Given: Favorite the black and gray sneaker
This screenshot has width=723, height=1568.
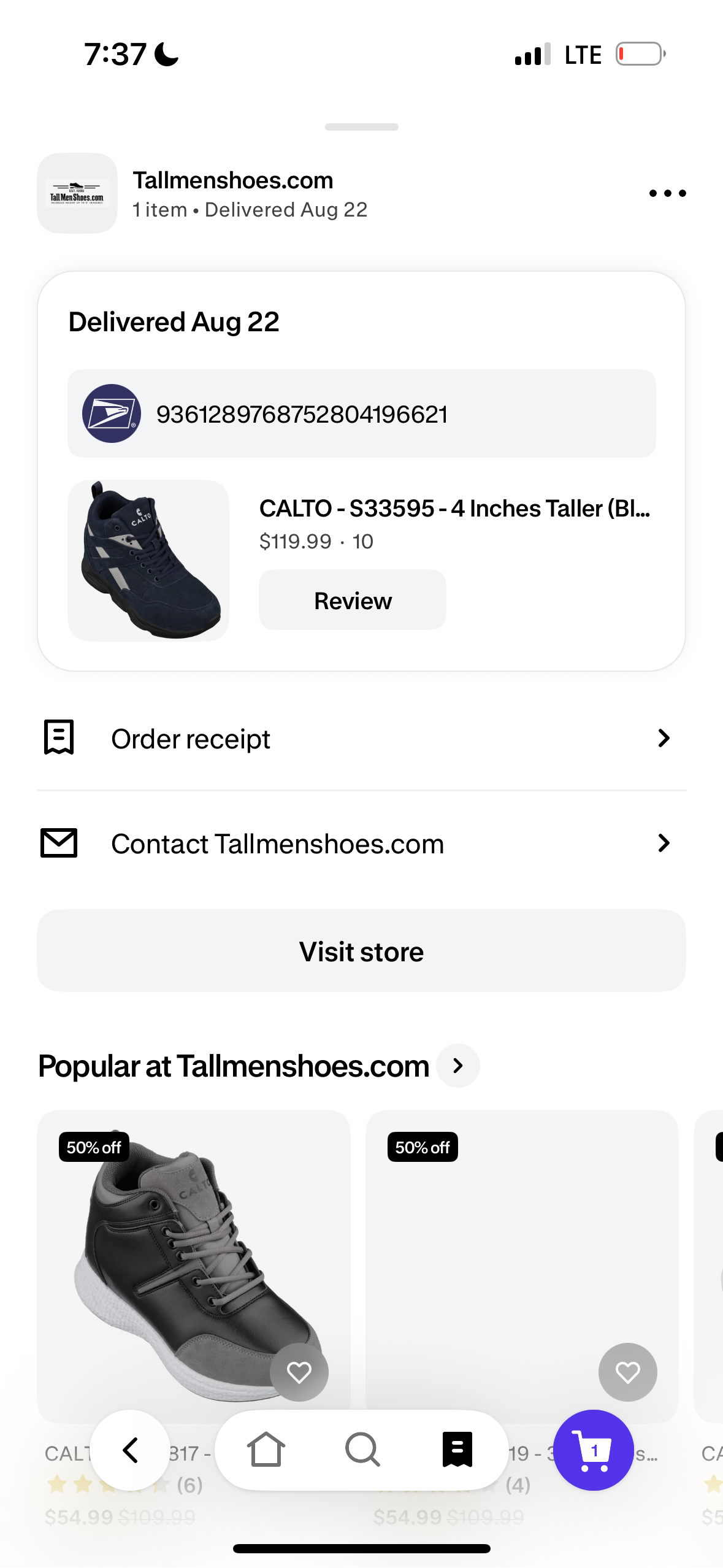Looking at the screenshot, I should coord(299,1372).
